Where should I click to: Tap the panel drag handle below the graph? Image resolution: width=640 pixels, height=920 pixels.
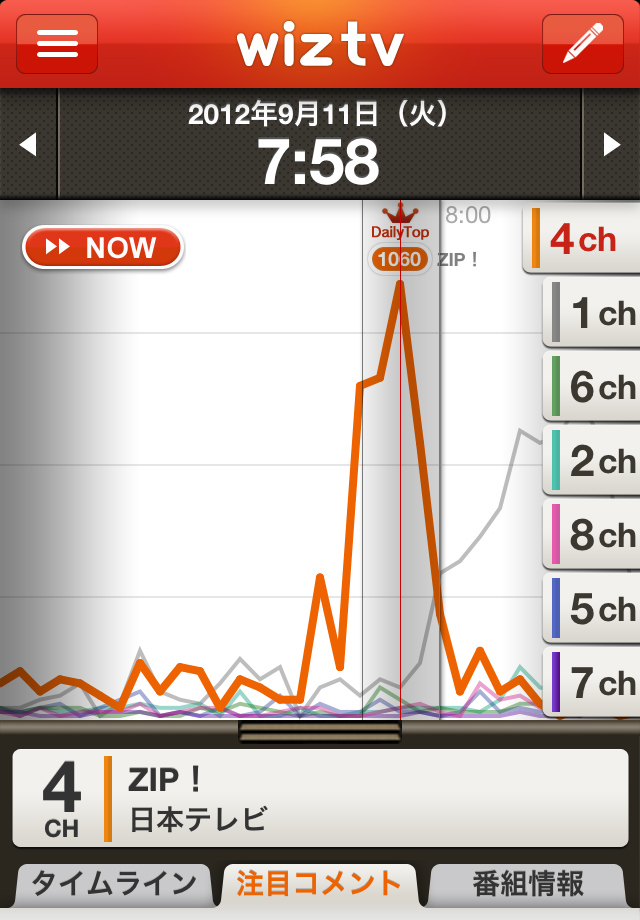click(x=319, y=732)
